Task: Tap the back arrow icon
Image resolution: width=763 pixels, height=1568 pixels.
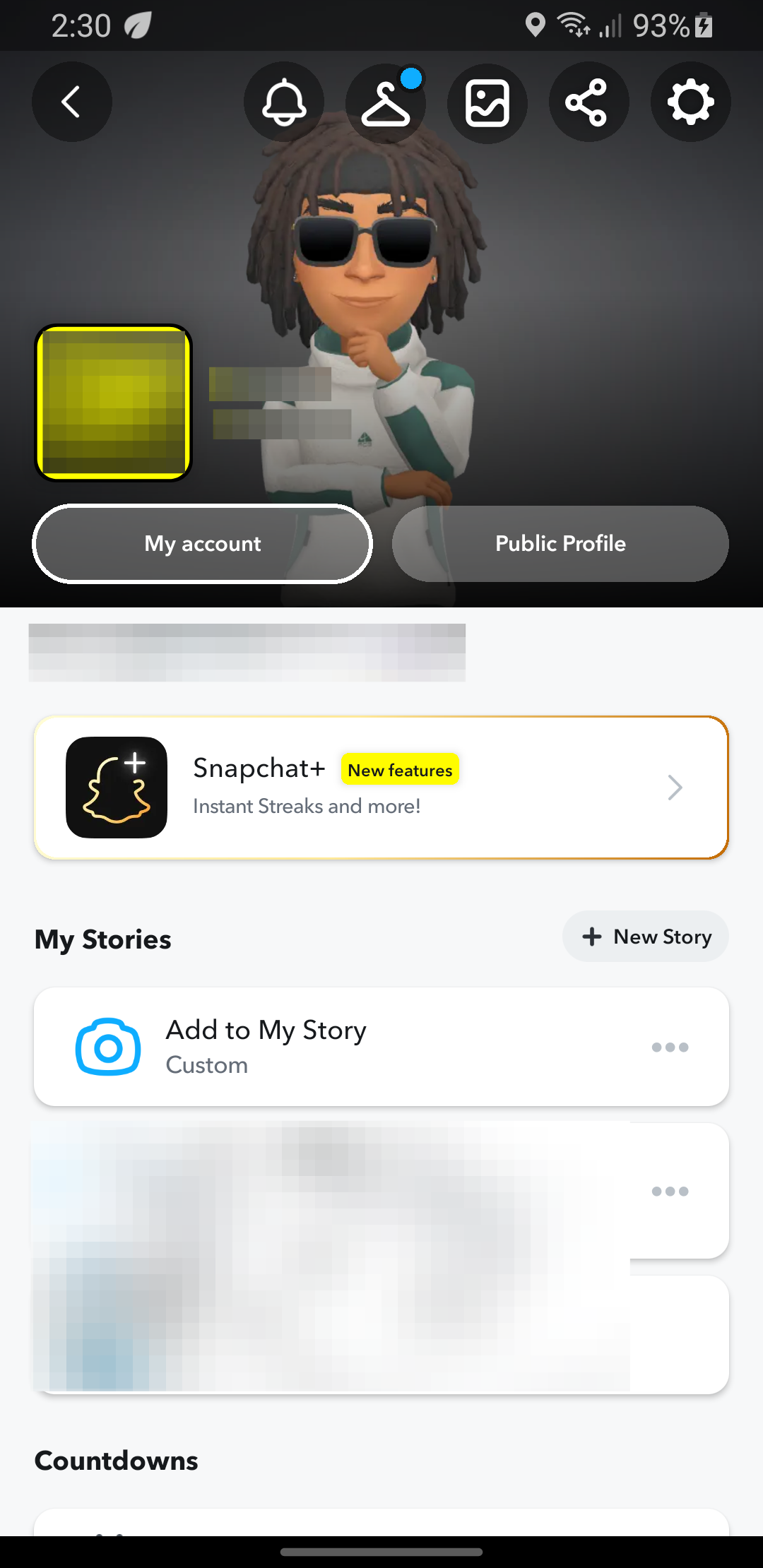Action: [71, 102]
